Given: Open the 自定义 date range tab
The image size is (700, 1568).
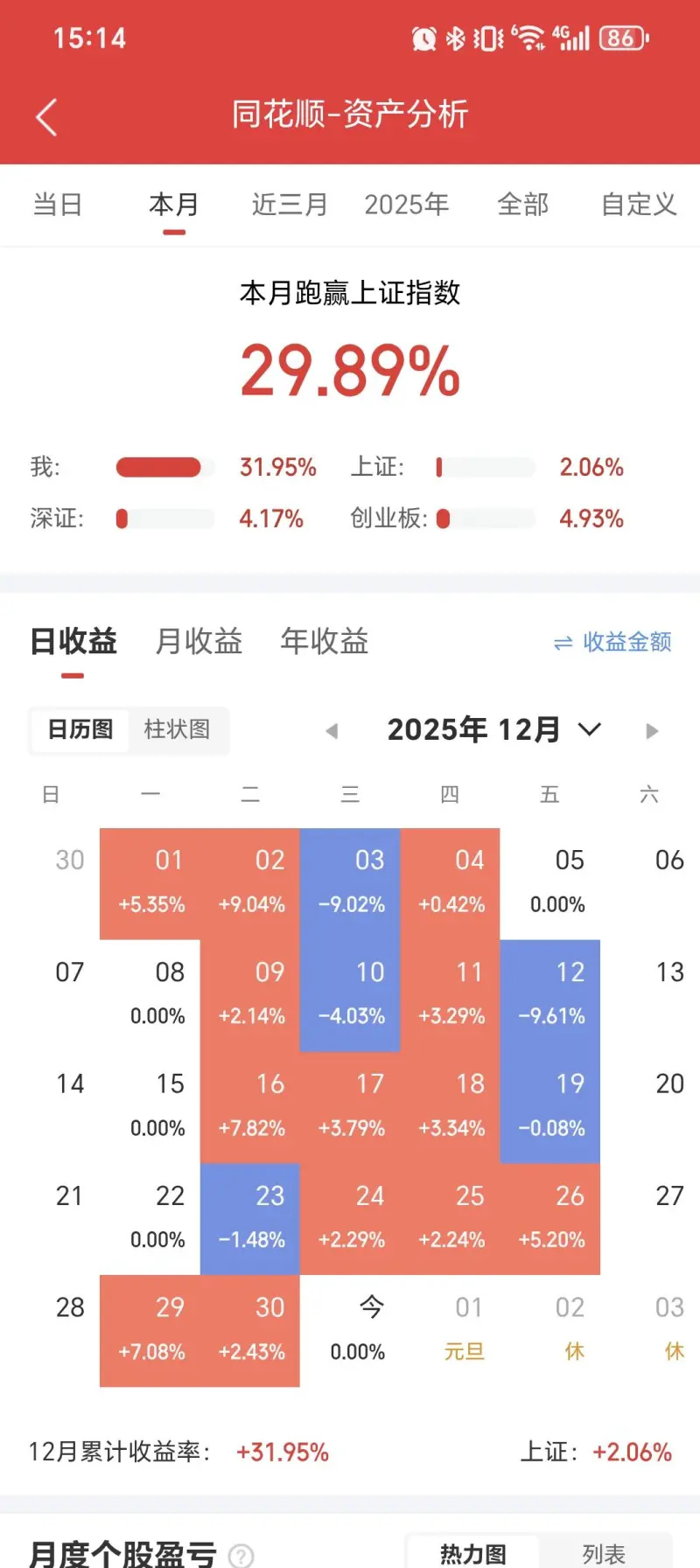Looking at the screenshot, I should (639, 205).
